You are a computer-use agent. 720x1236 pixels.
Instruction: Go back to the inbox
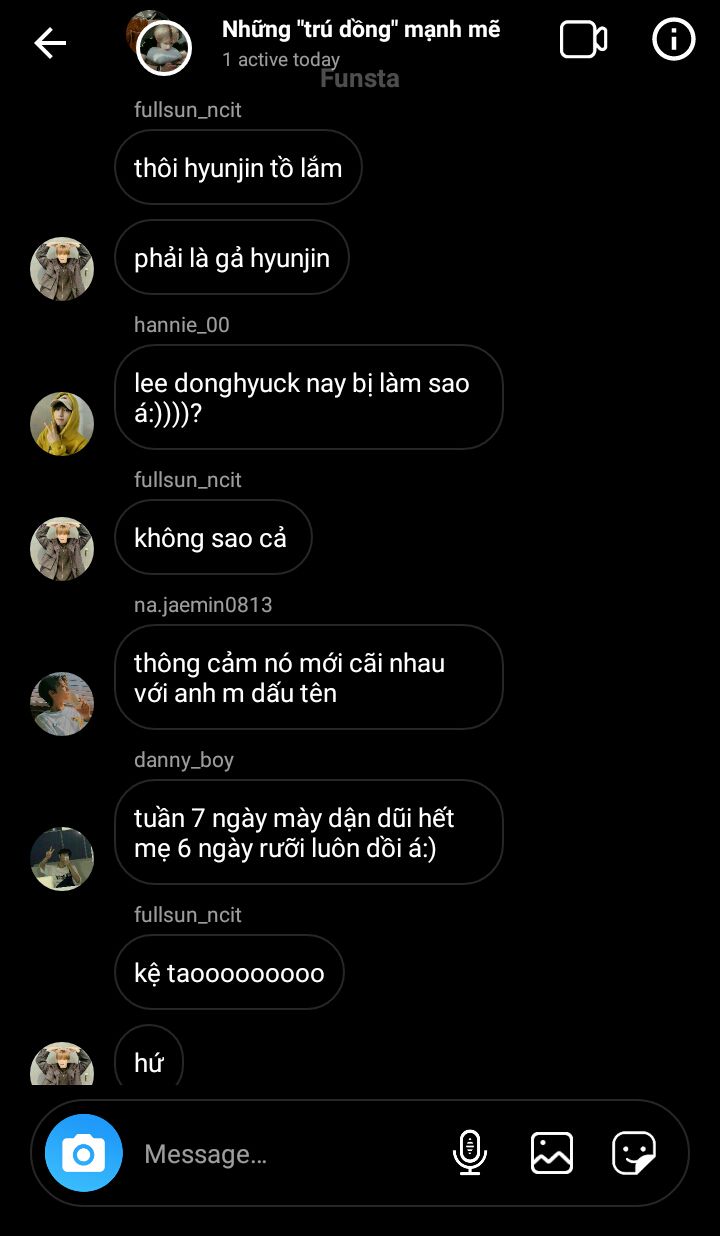click(x=49, y=42)
